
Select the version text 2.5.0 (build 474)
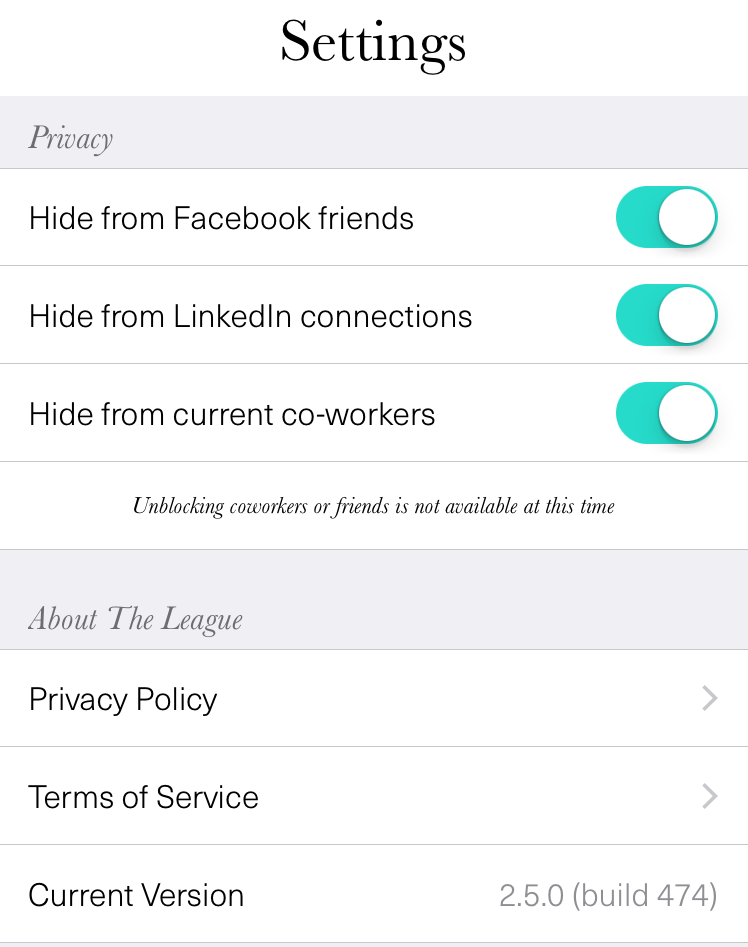coord(610,895)
